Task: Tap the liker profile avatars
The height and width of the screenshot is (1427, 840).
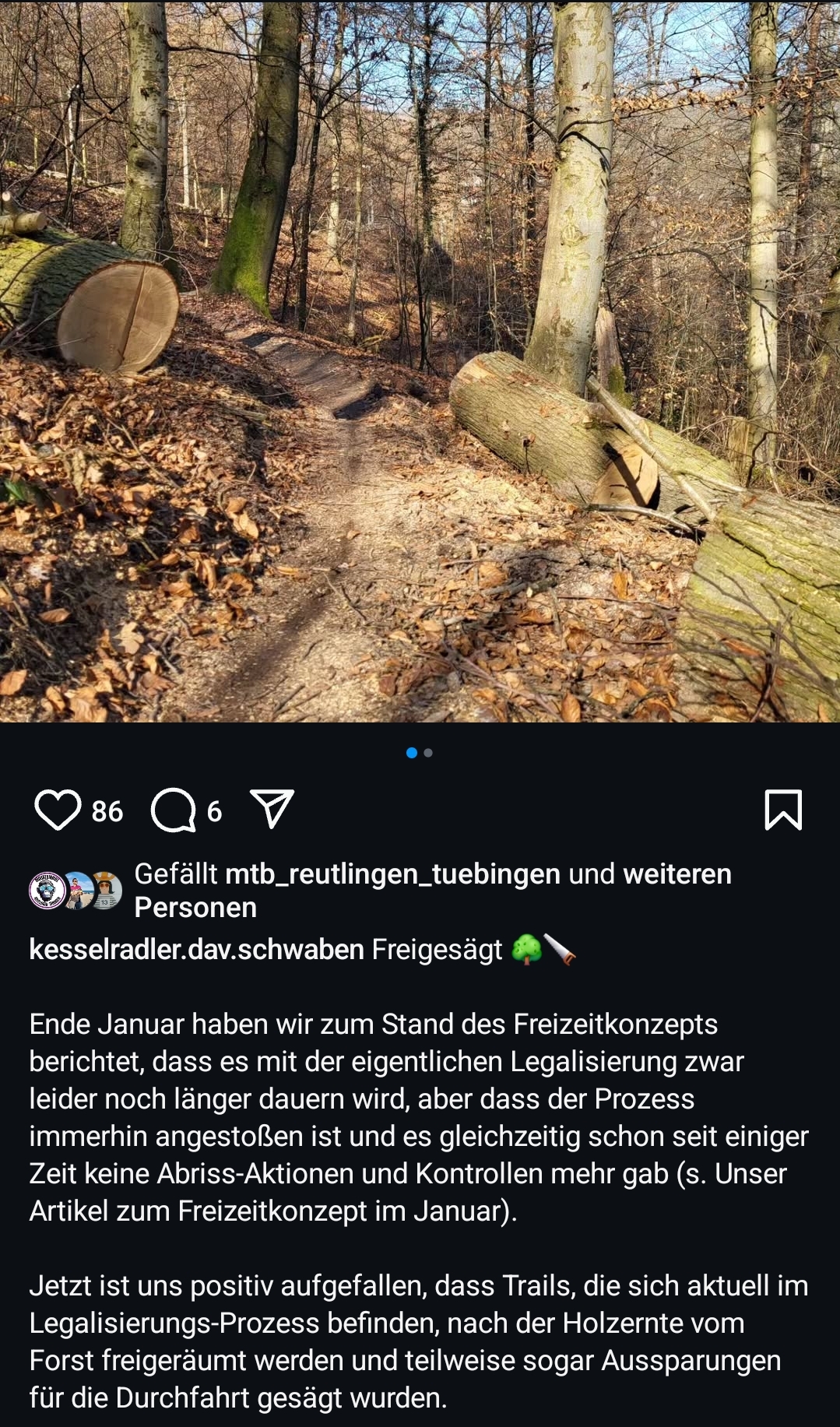Action: [x=76, y=891]
